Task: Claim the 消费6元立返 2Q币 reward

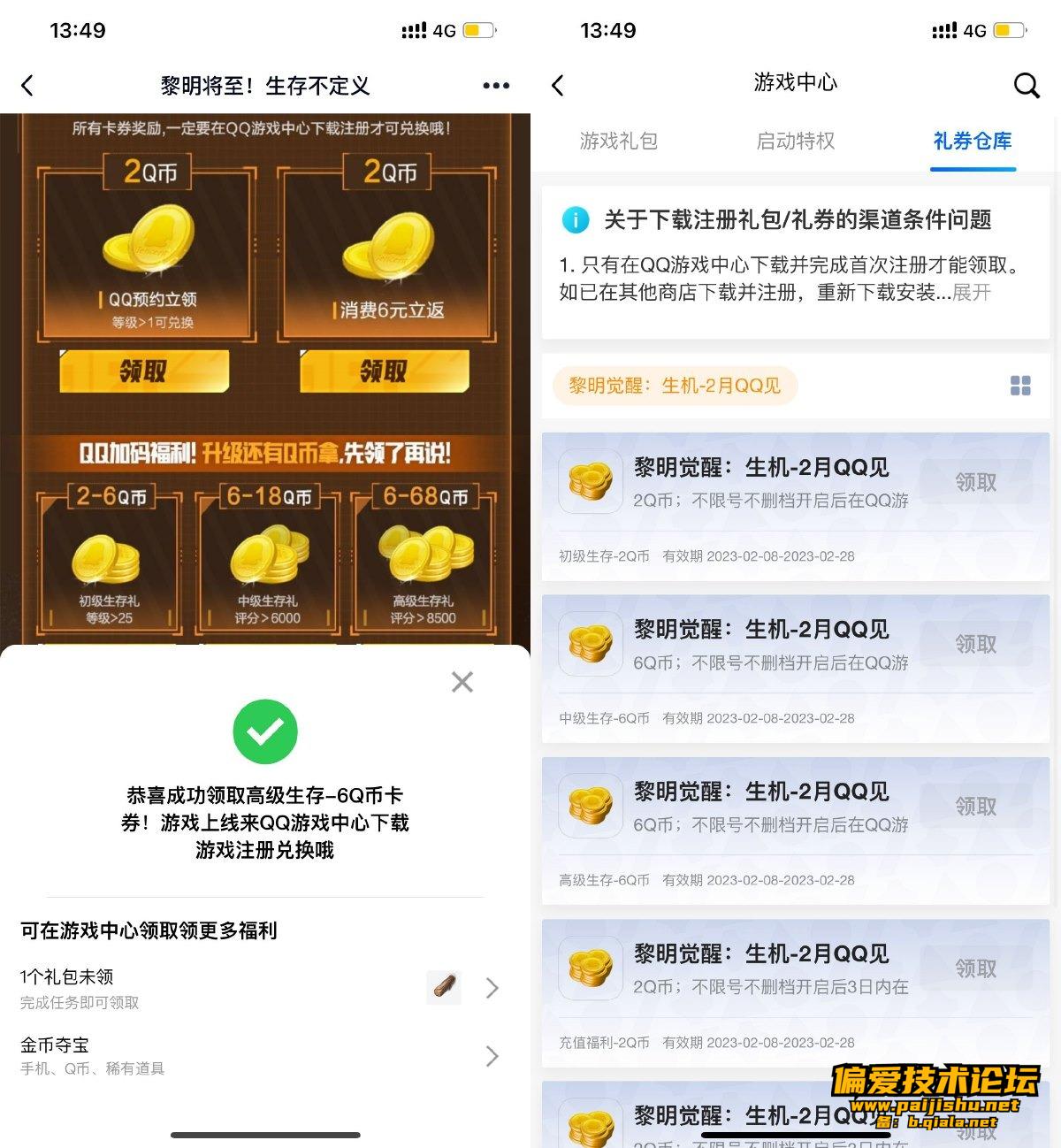Action: [384, 371]
